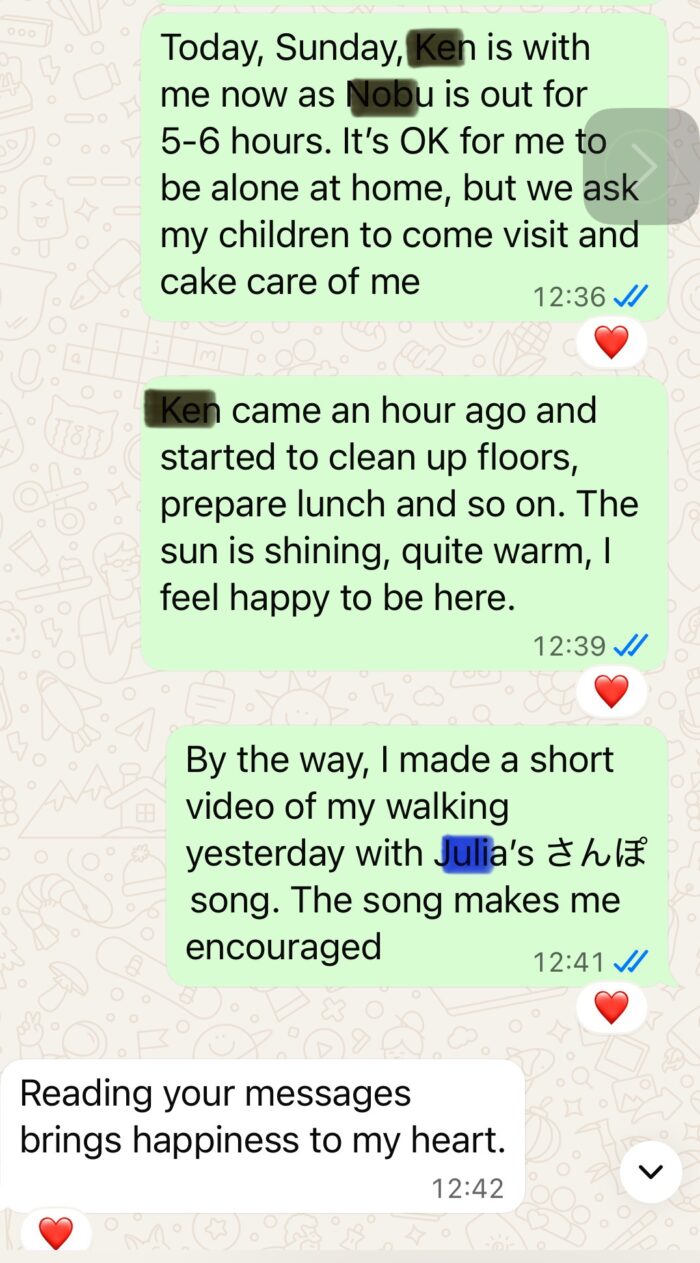Open heart reaction under the 12:36 message
This screenshot has width=700, height=1263.
pos(611,343)
